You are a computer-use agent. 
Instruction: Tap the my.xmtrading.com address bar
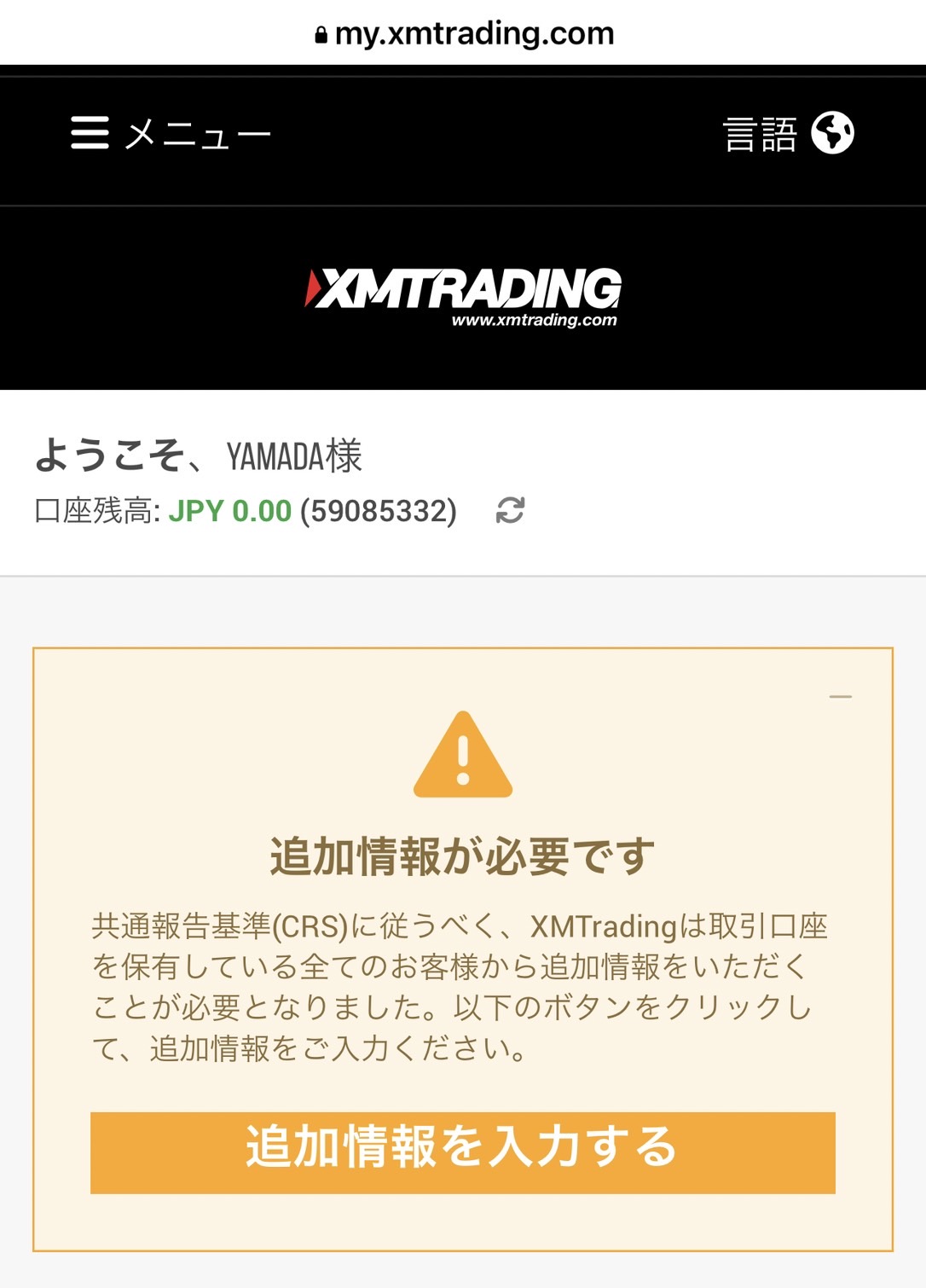pyautogui.click(x=463, y=33)
